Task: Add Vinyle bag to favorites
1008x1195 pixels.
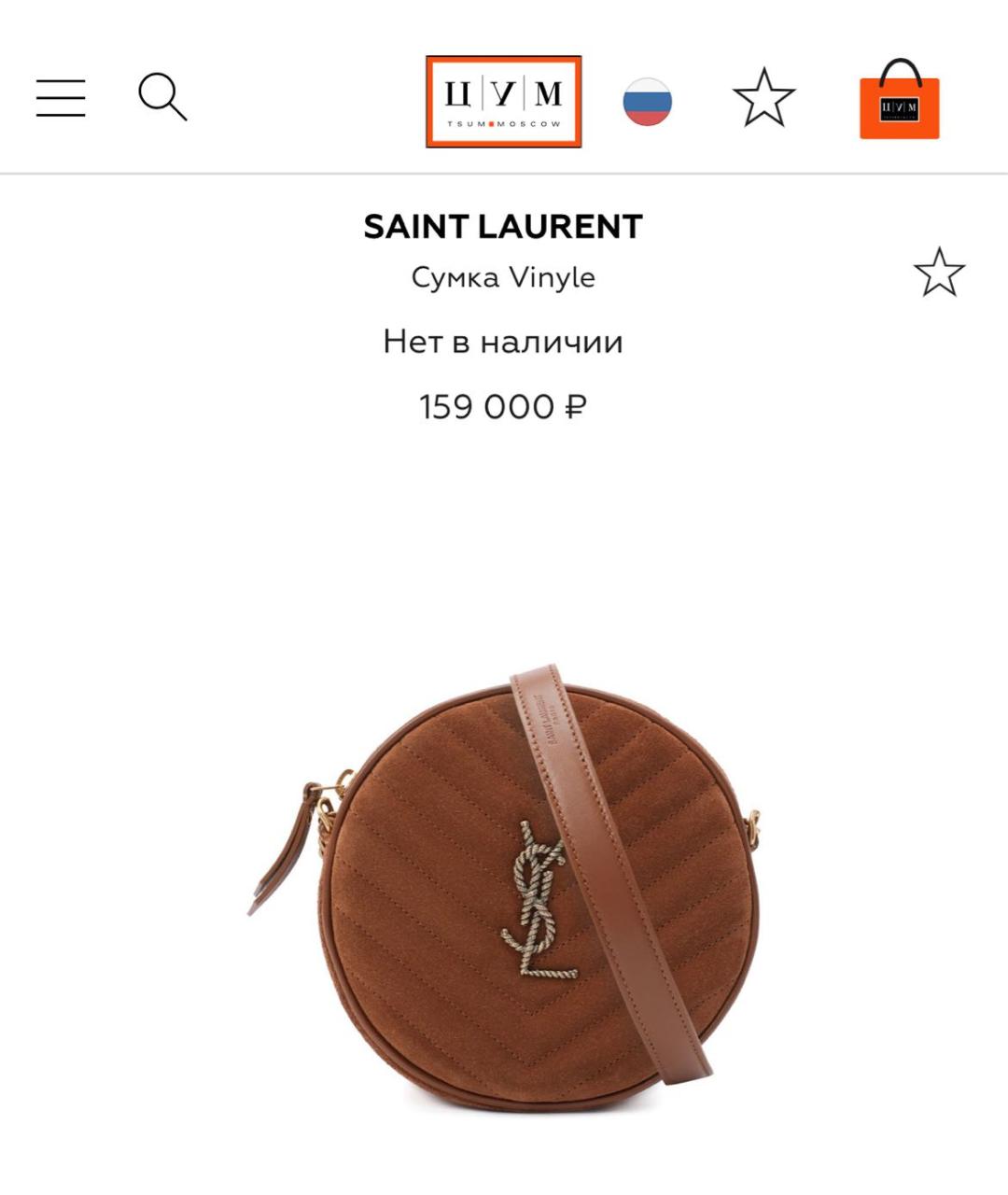Action: [x=938, y=273]
